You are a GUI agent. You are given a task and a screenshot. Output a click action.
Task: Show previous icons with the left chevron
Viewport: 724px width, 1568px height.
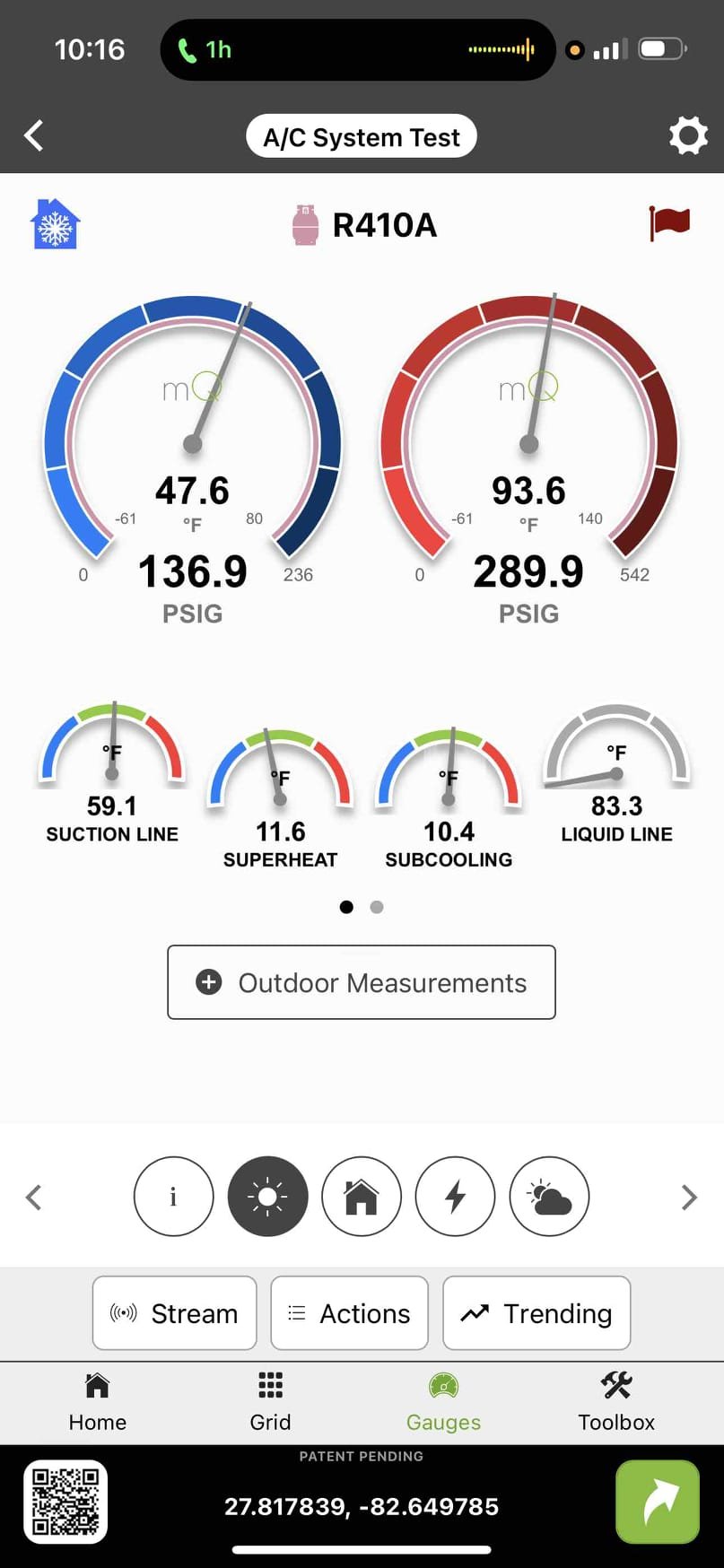click(x=34, y=1197)
